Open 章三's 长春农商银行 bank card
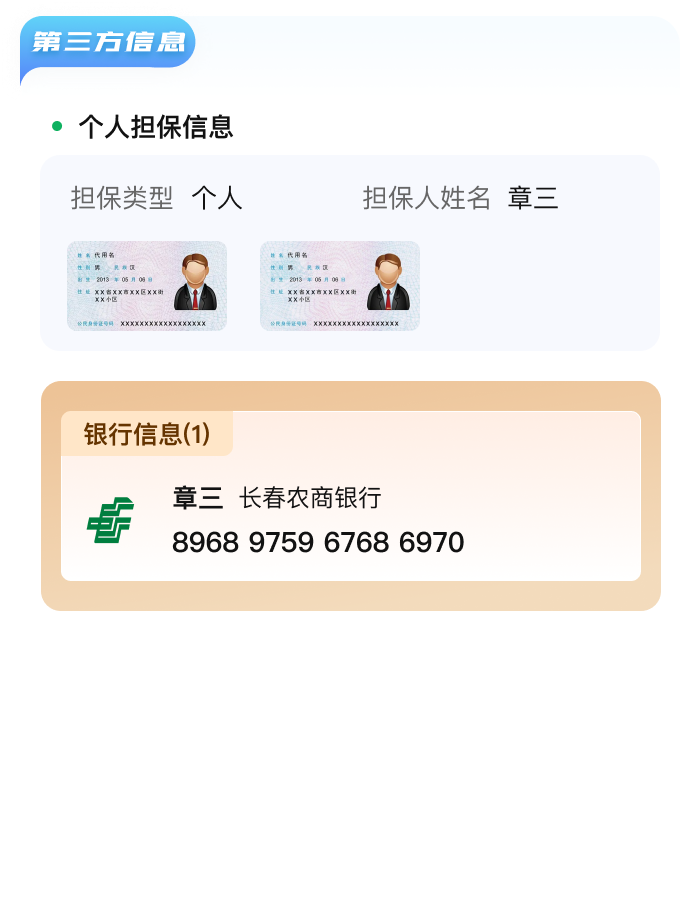The width and height of the screenshot is (681, 915). (x=350, y=518)
